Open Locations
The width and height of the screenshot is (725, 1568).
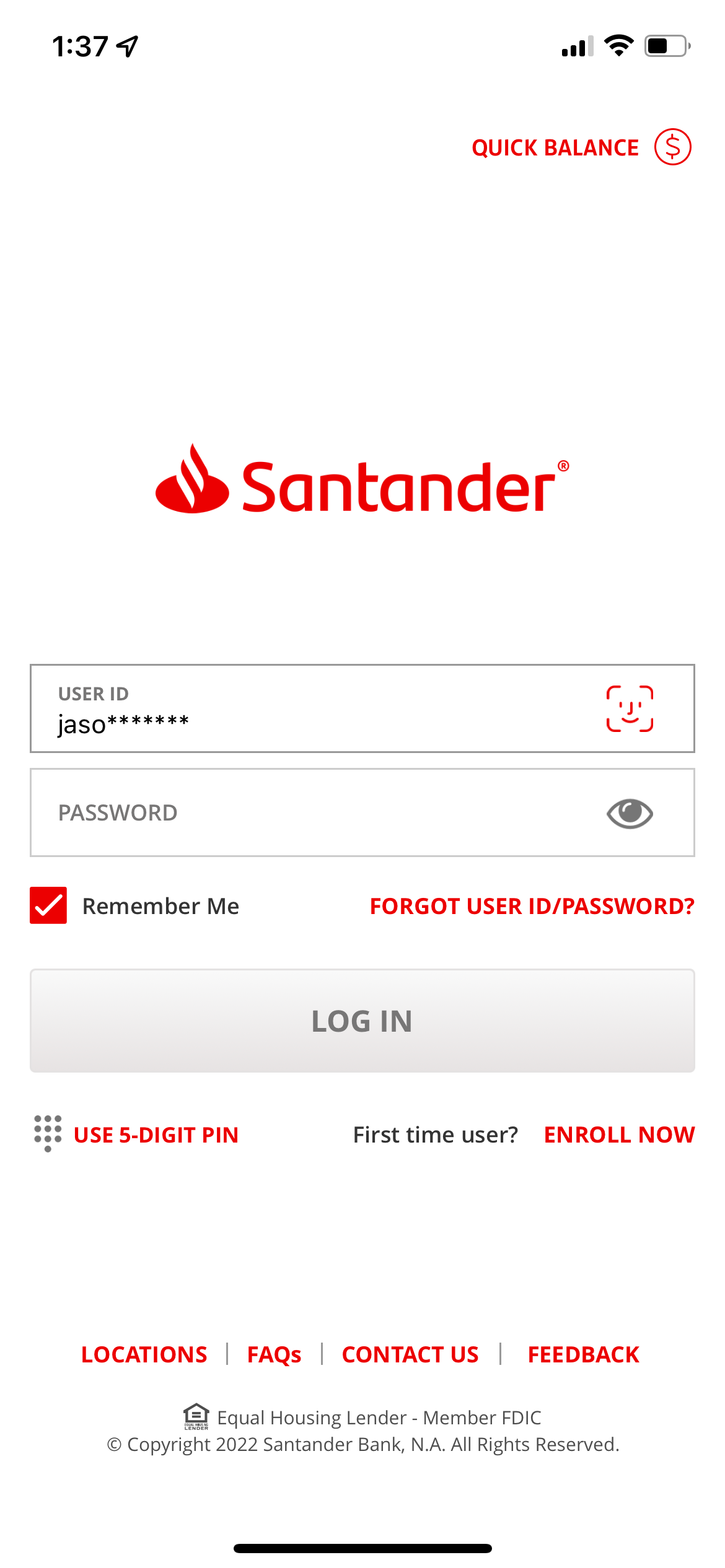(x=144, y=1354)
